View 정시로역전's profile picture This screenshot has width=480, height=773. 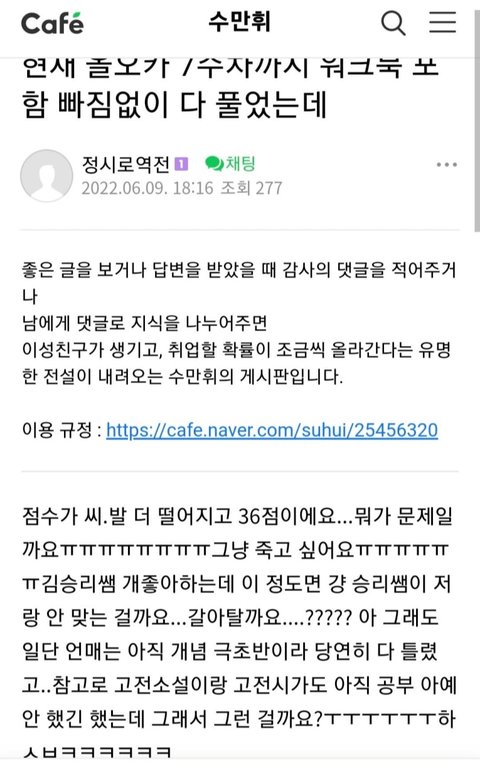47,176
